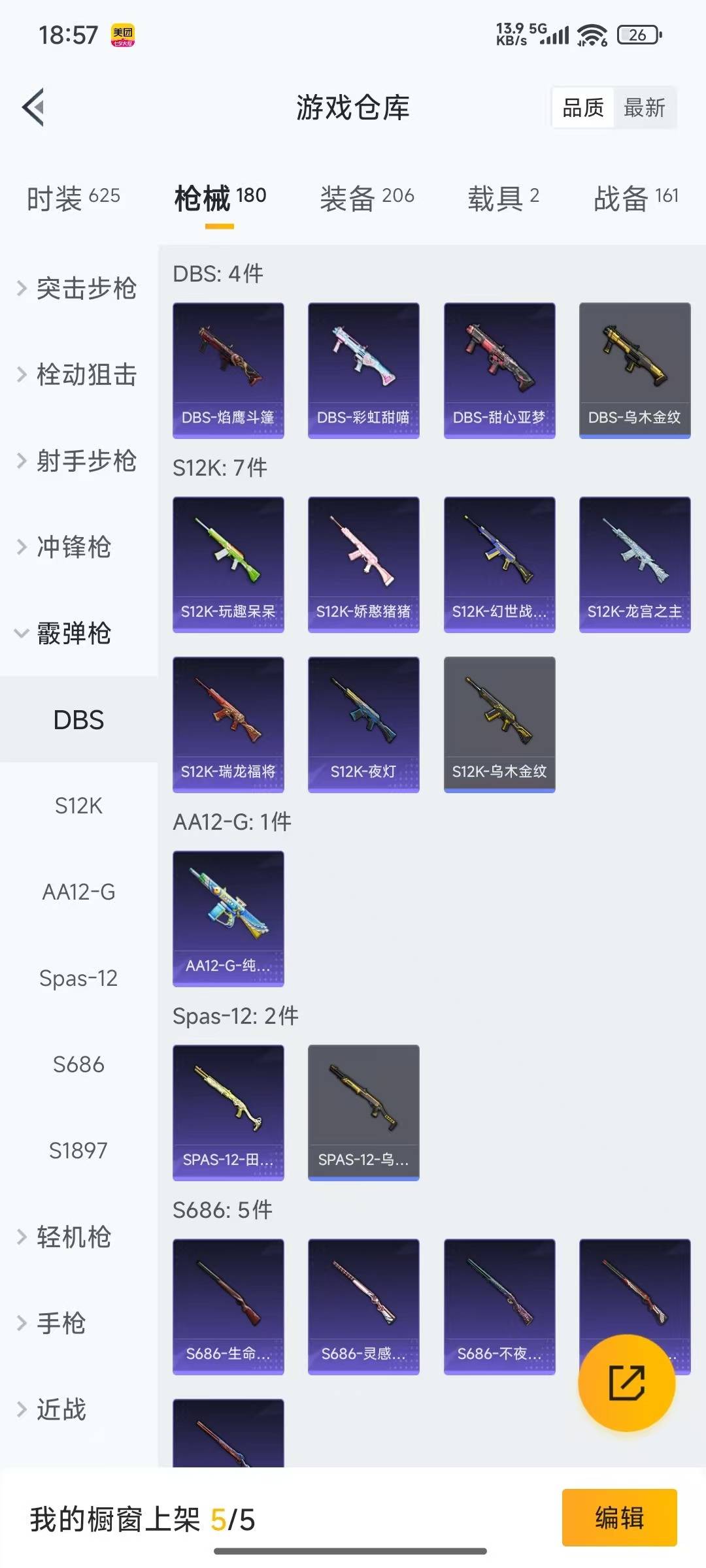Switch to the 载具 tab

[503, 197]
